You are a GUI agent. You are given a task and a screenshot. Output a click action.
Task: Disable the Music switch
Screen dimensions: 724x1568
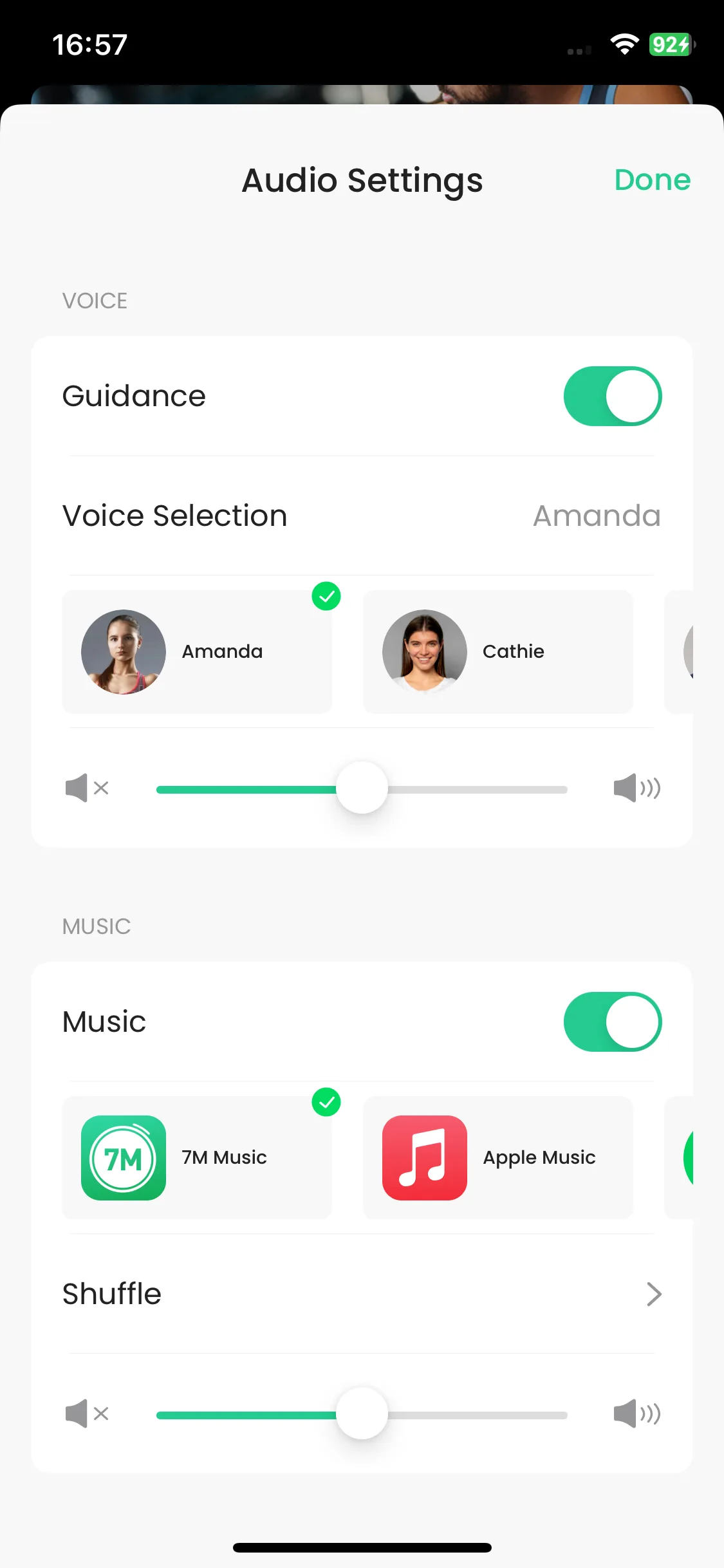point(612,1022)
